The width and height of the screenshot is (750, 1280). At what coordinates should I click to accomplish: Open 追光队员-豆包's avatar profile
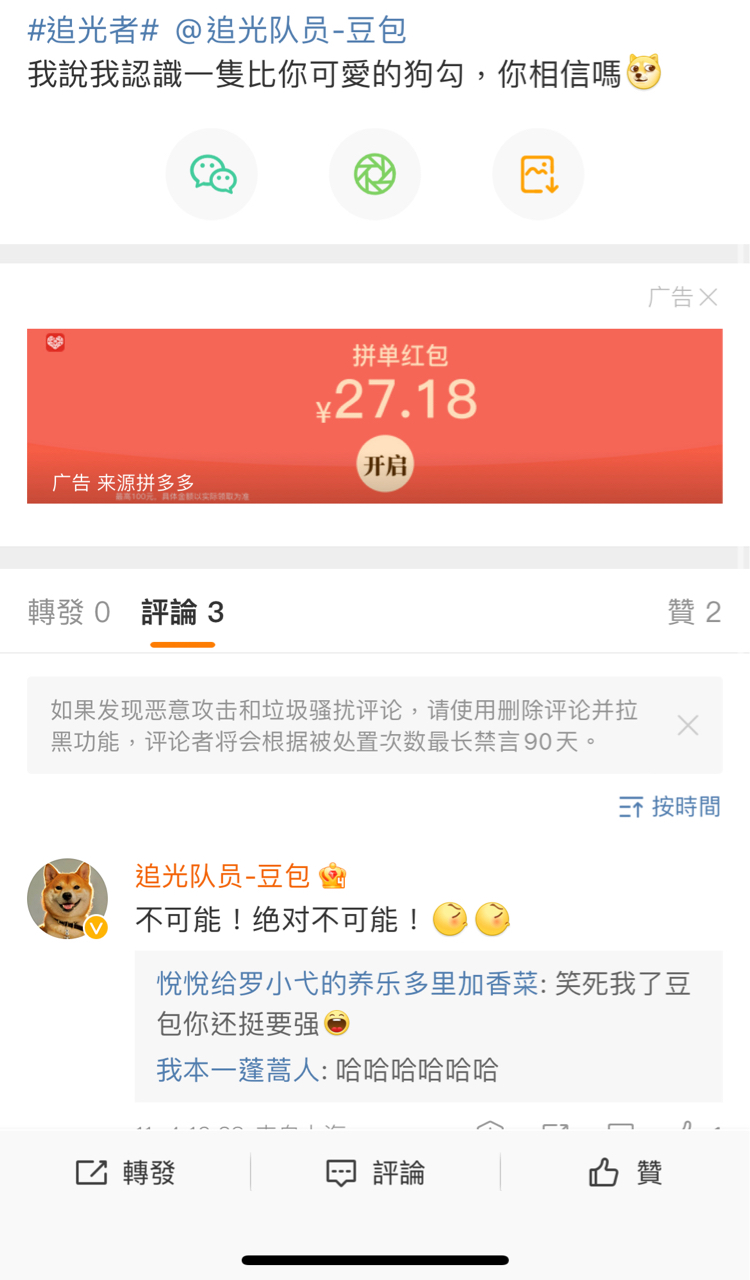pos(67,898)
